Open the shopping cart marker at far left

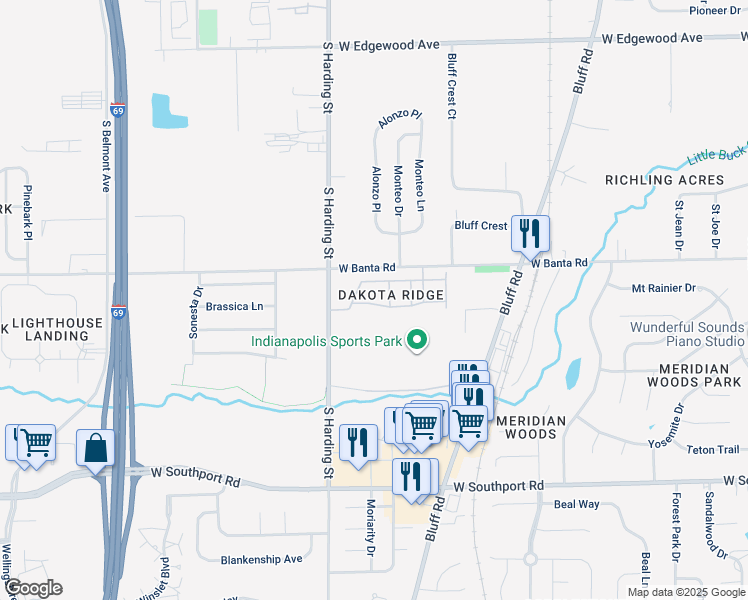tap(37, 446)
